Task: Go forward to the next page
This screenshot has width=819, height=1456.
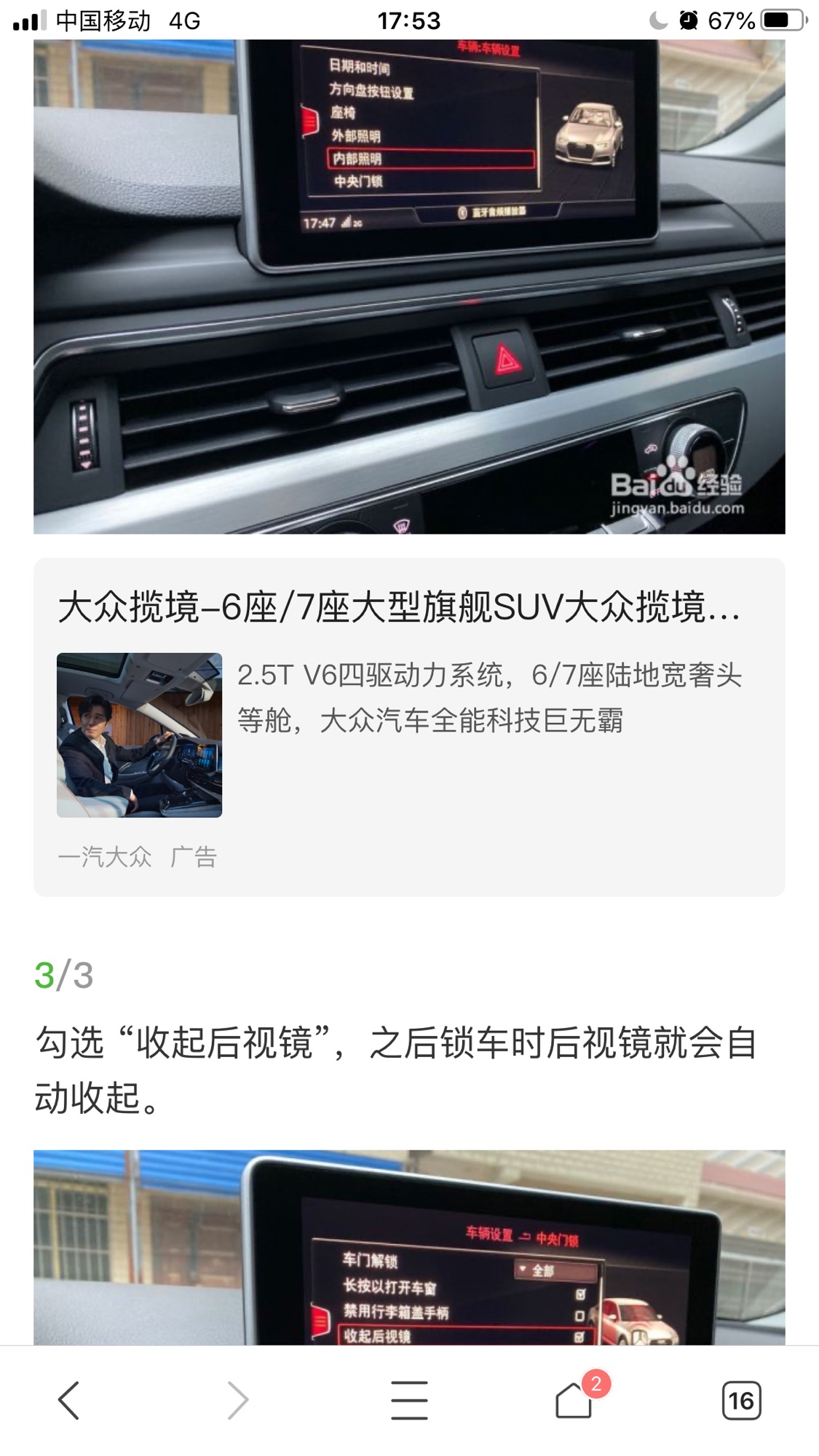Action: click(x=238, y=1400)
